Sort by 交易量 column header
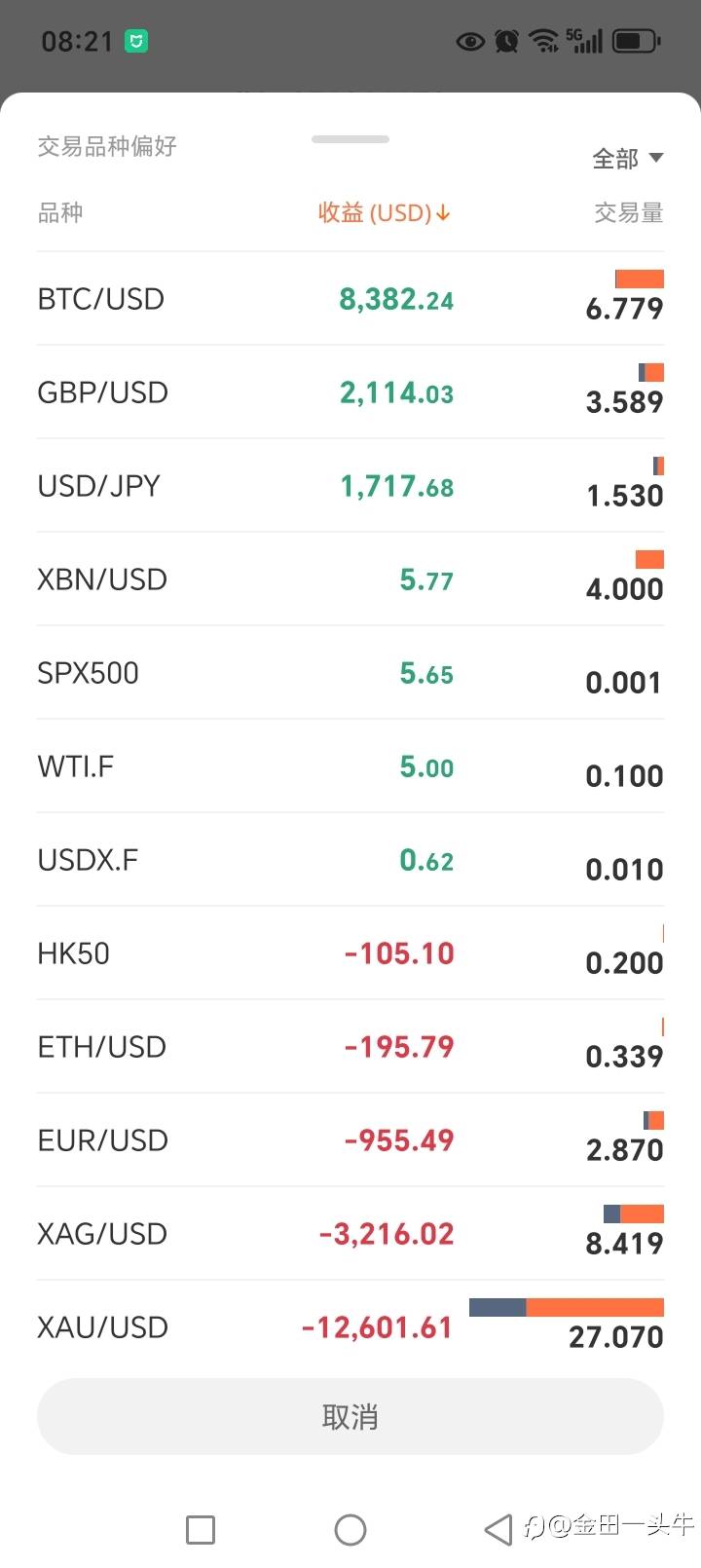Screen dimensions: 701x1568 click(x=629, y=212)
